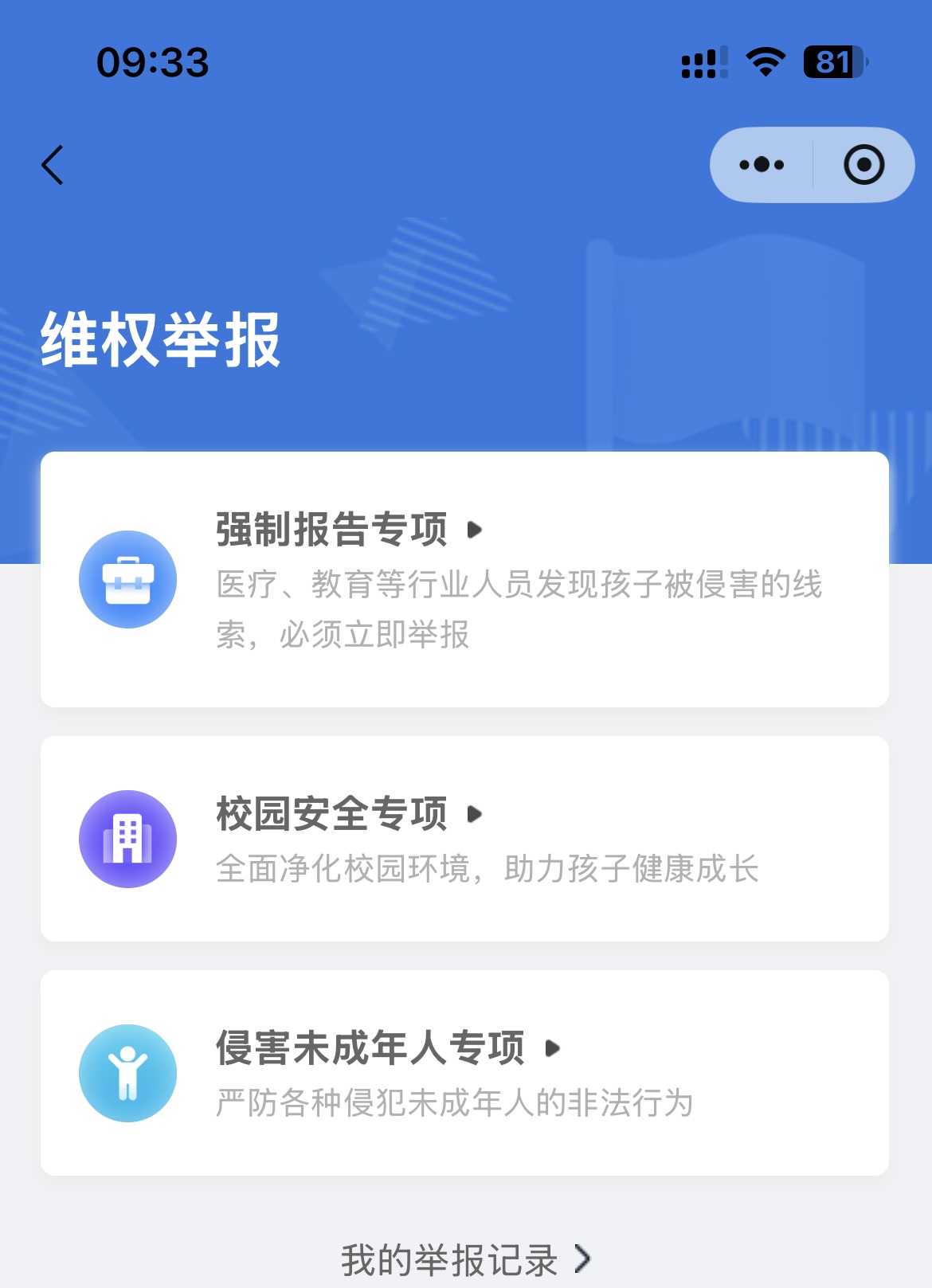View 我的举报记录

[x=465, y=1259]
